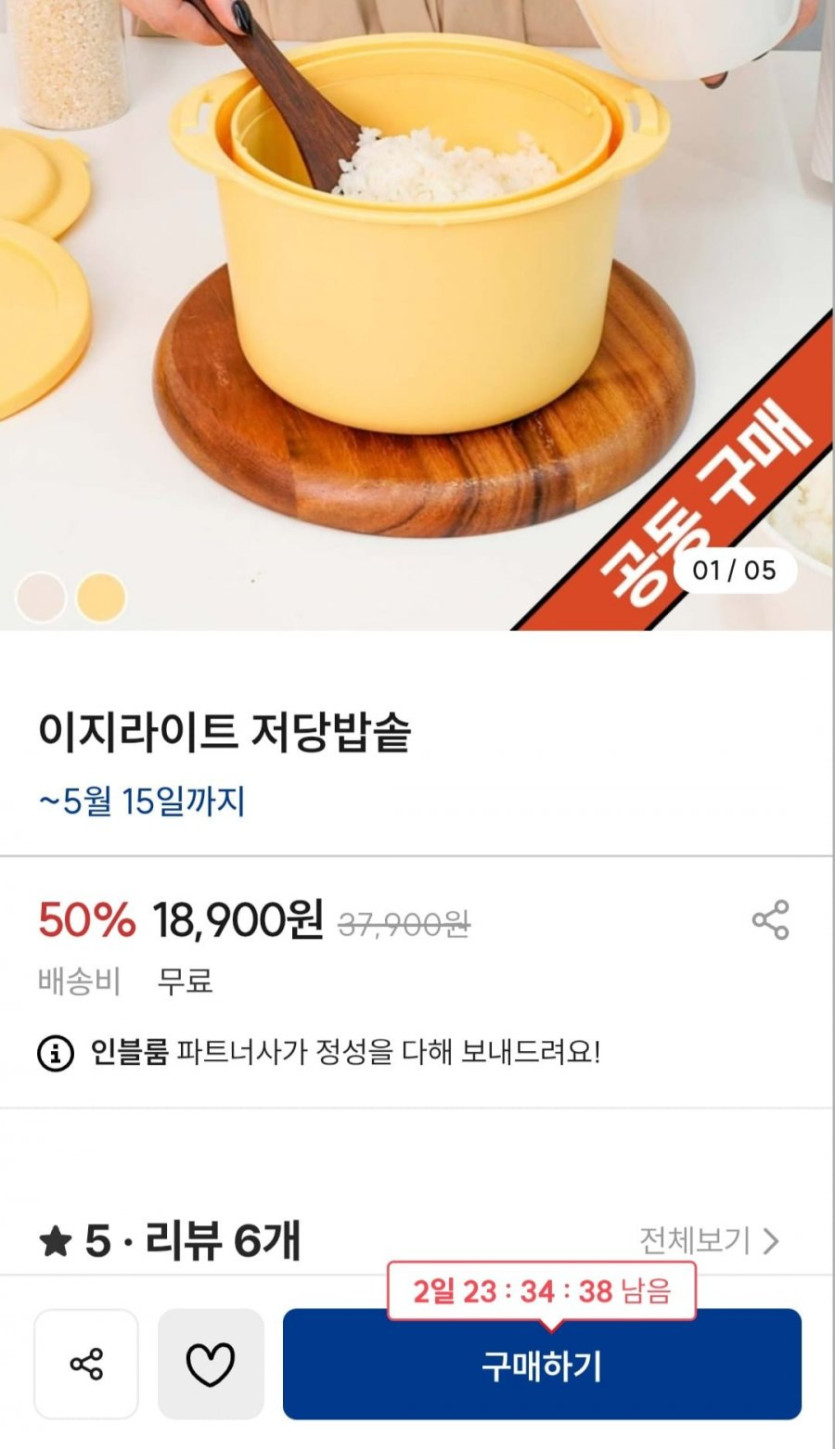Share via the bottom bar share button
The height and width of the screenshot is (1449, 835).
86,1364
